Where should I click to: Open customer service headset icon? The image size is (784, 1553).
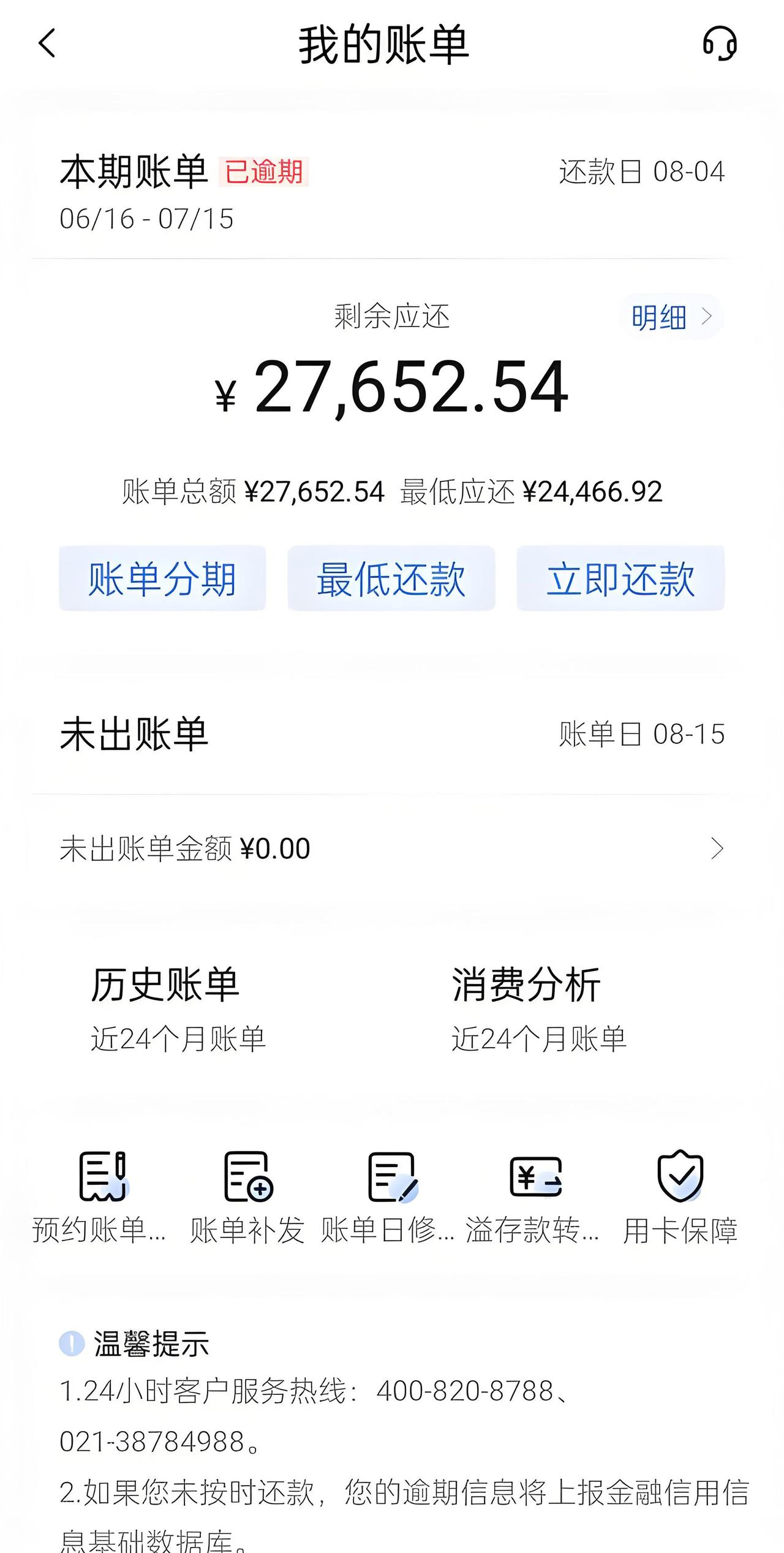719,43
